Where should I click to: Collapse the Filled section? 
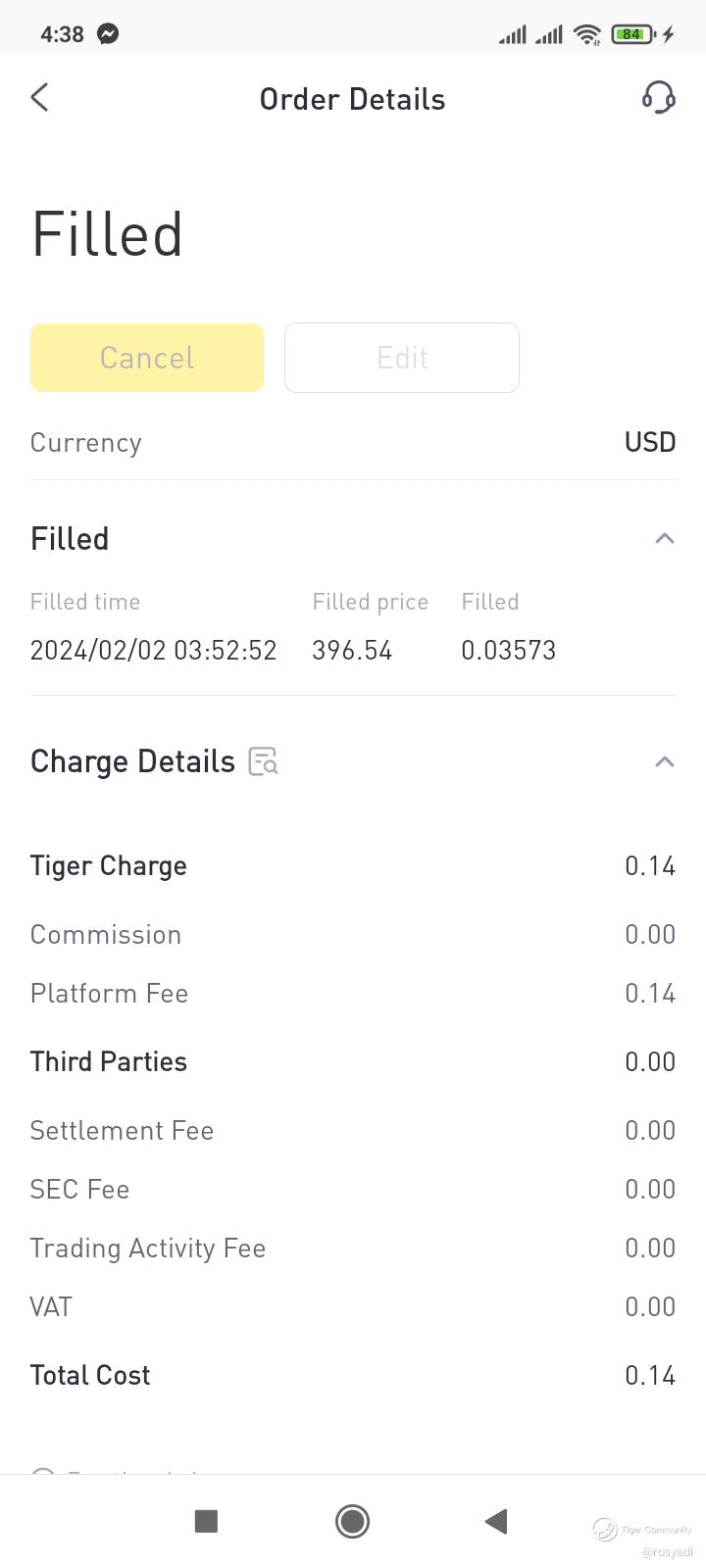click(x=664, y=538)
